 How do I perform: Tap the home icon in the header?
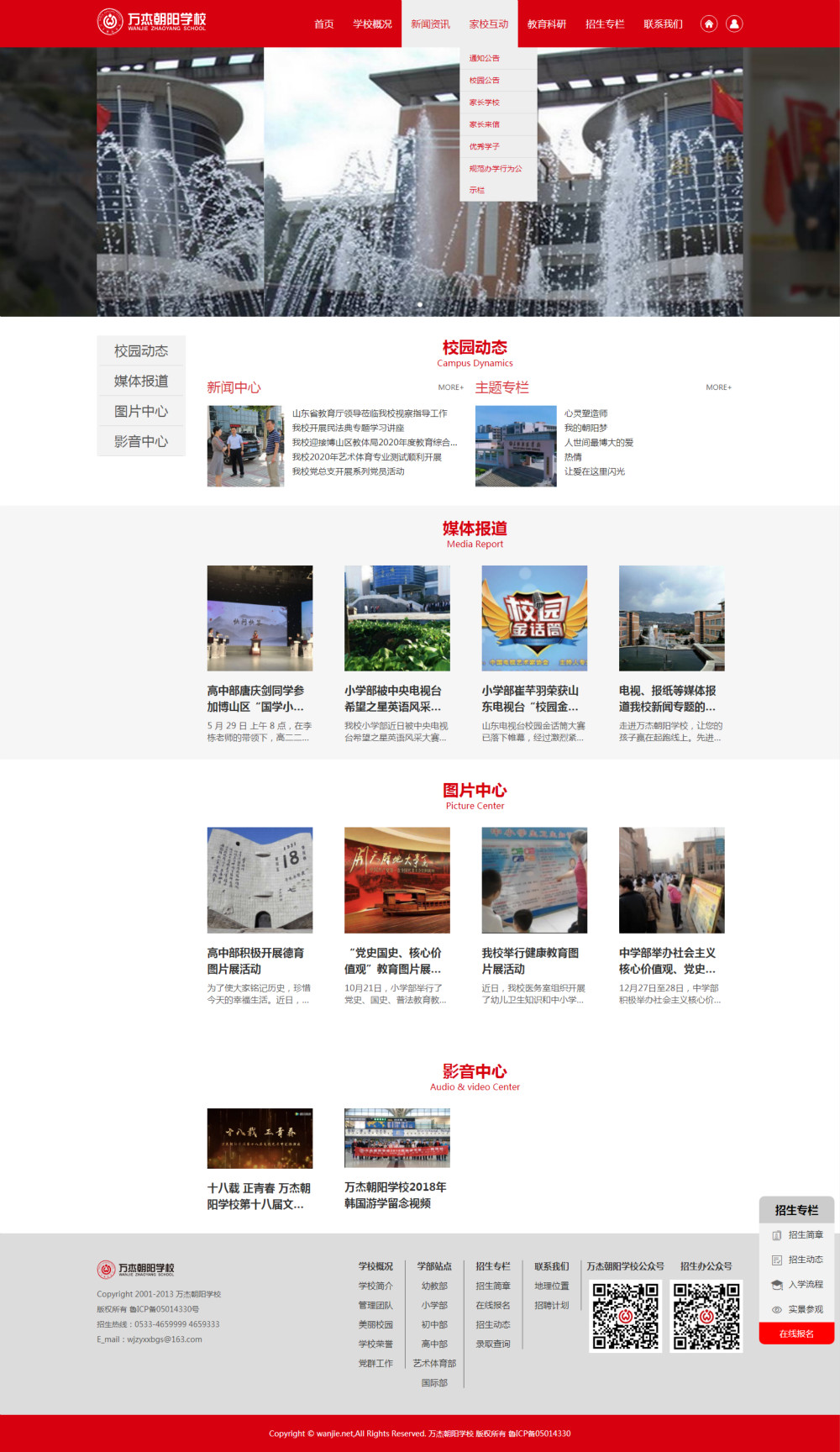pos(709,24)
